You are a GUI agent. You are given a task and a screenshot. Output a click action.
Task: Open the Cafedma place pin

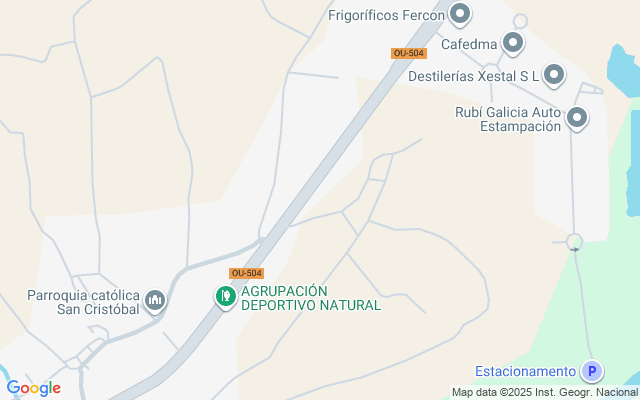(x=513, y=43)
